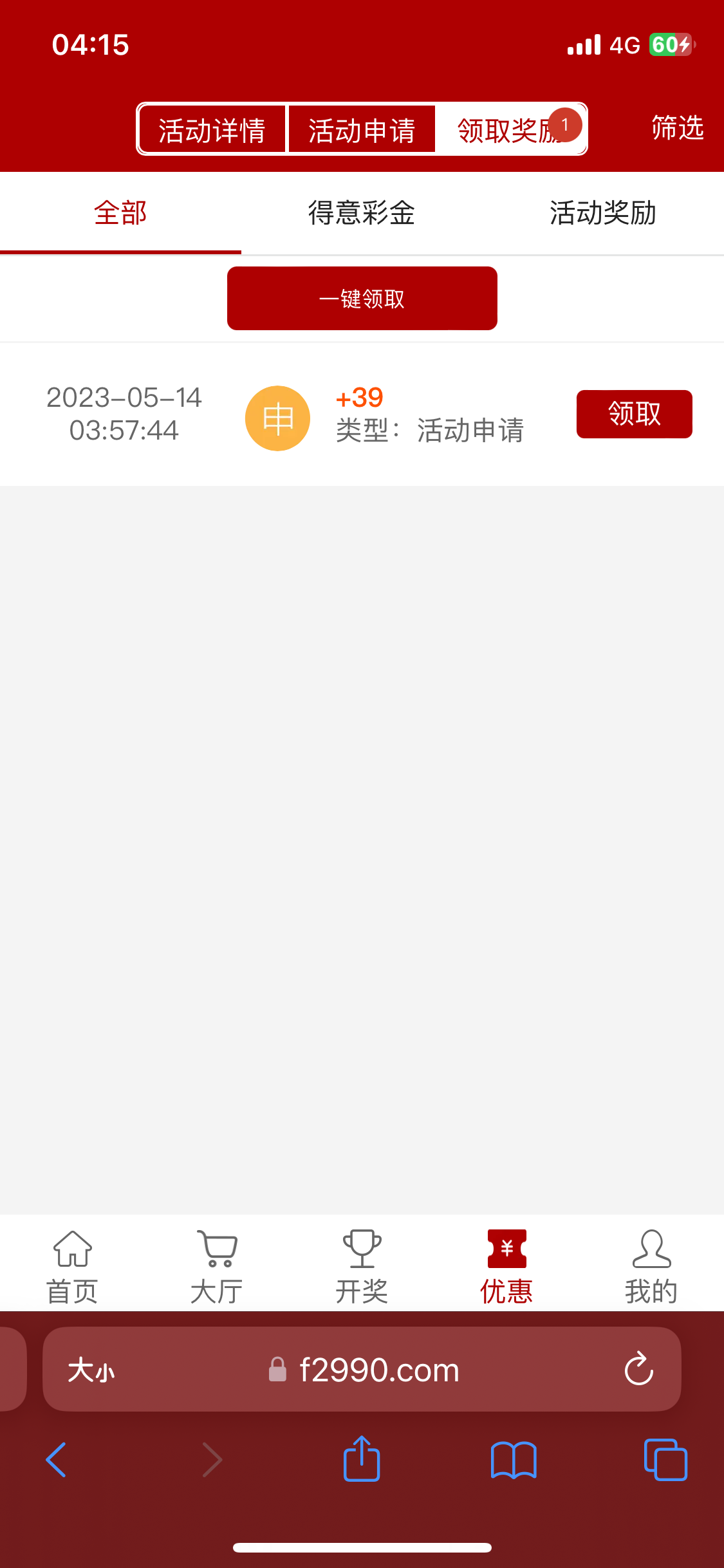The height and width of the screenshot is (1568, 724).
Task: Claim the +39 reward with 领取
Action: point(634,414)
